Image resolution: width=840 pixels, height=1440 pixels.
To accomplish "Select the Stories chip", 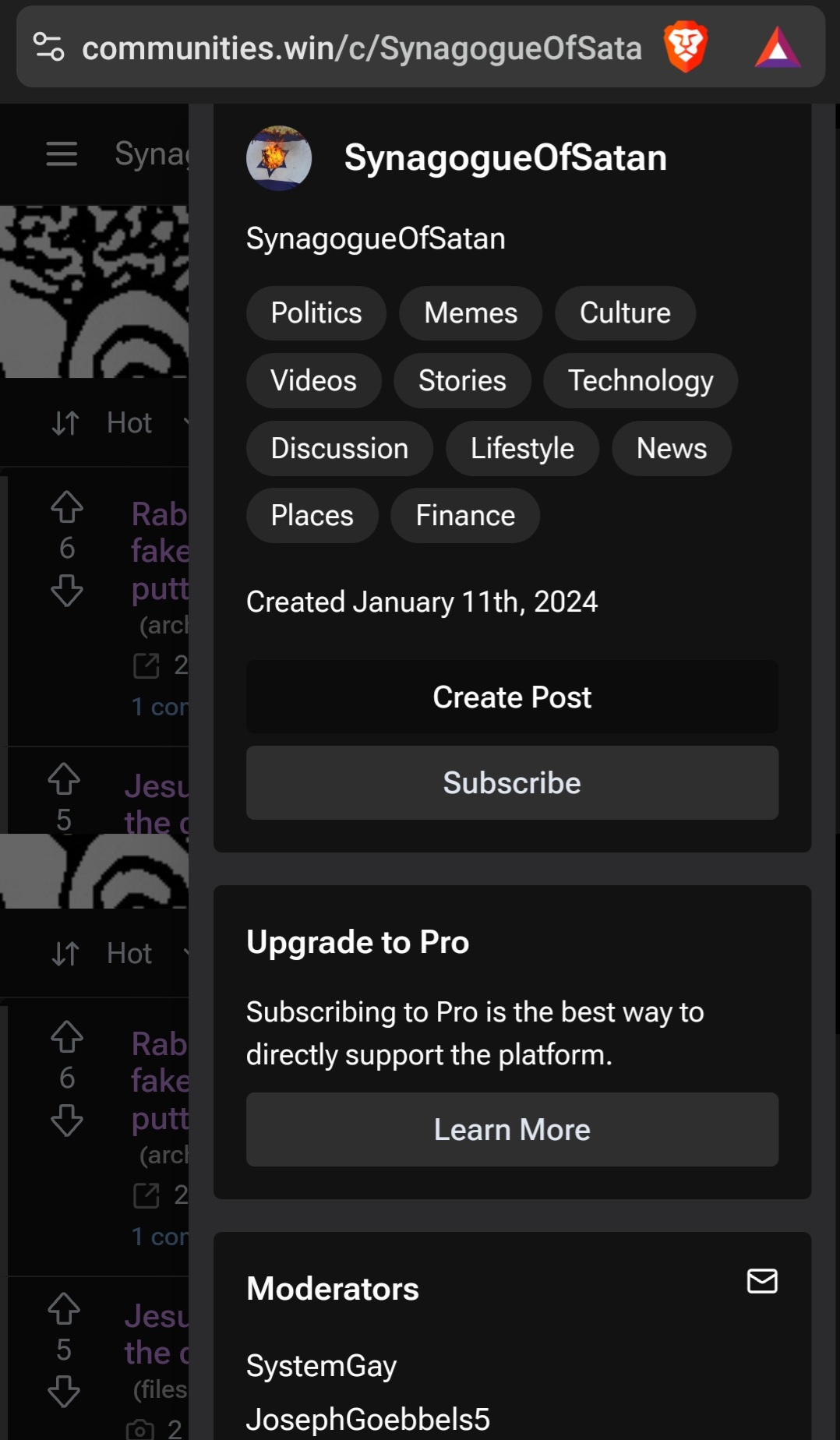I will (462, 381).
